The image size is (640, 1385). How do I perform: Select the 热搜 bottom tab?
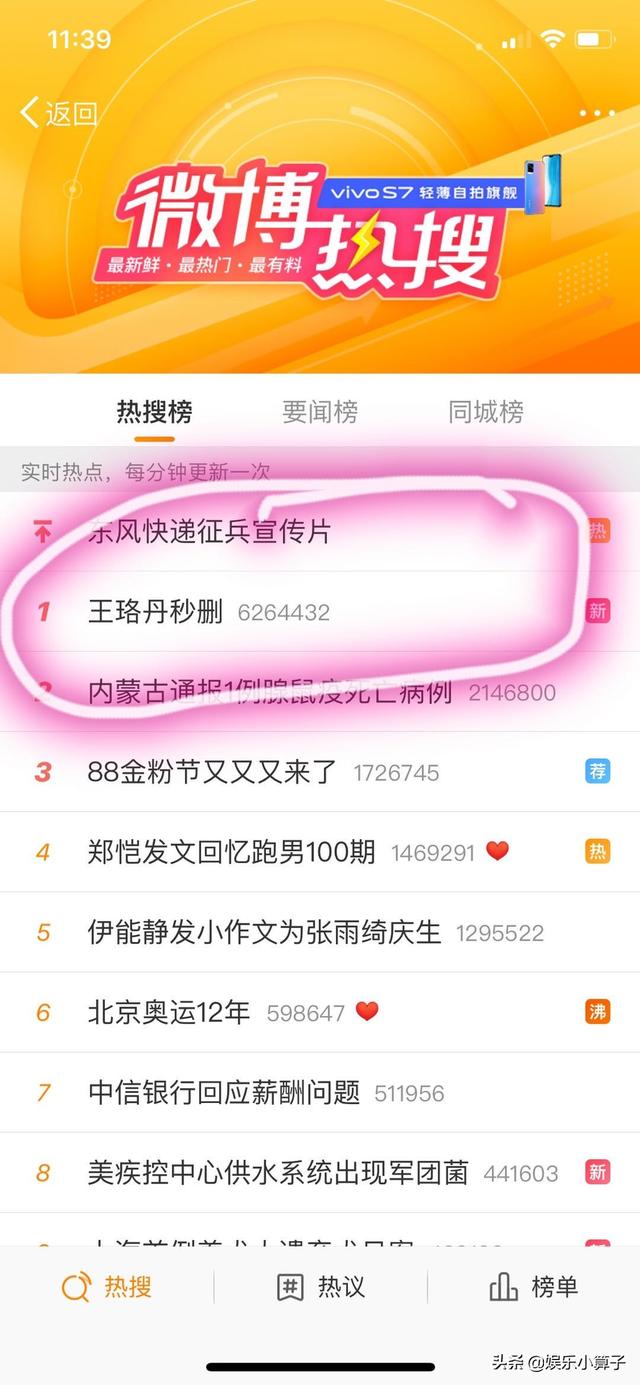click(x=107, y=1287)
